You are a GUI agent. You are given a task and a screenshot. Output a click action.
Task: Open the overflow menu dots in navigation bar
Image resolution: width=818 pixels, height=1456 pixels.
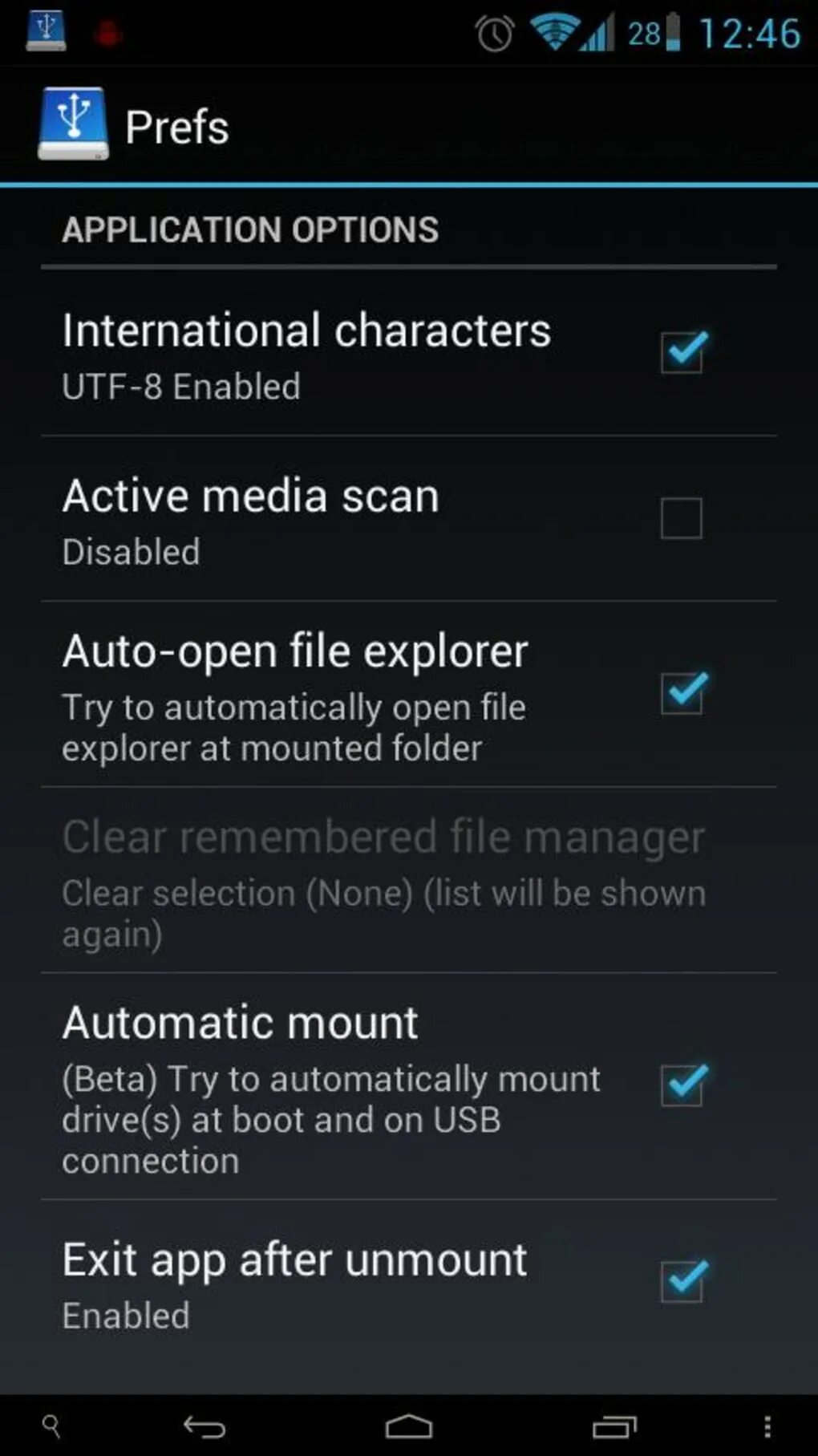tap(767, 1426)
